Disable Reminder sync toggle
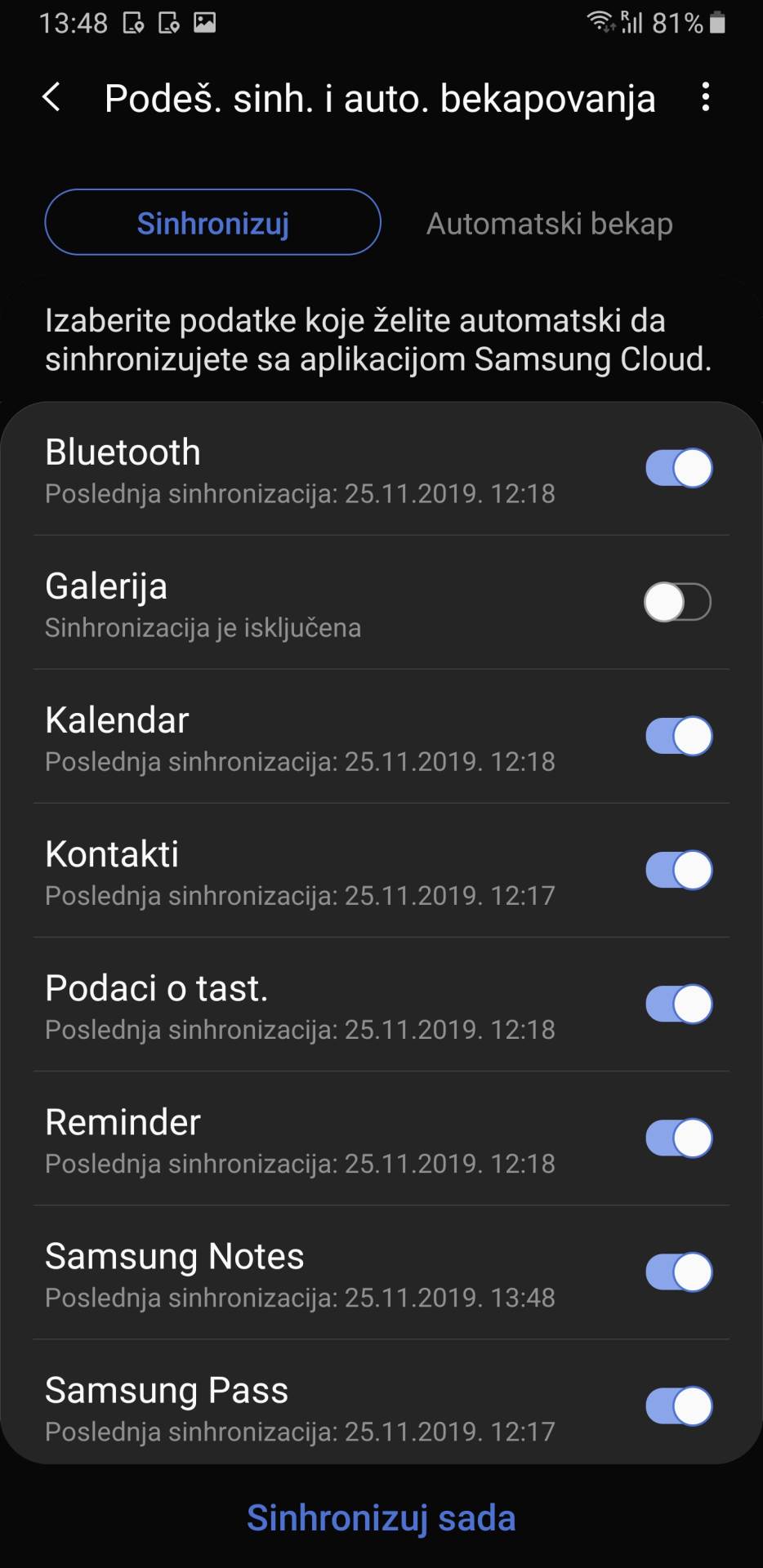The image size is (763, 1568). coord(678,1138)
